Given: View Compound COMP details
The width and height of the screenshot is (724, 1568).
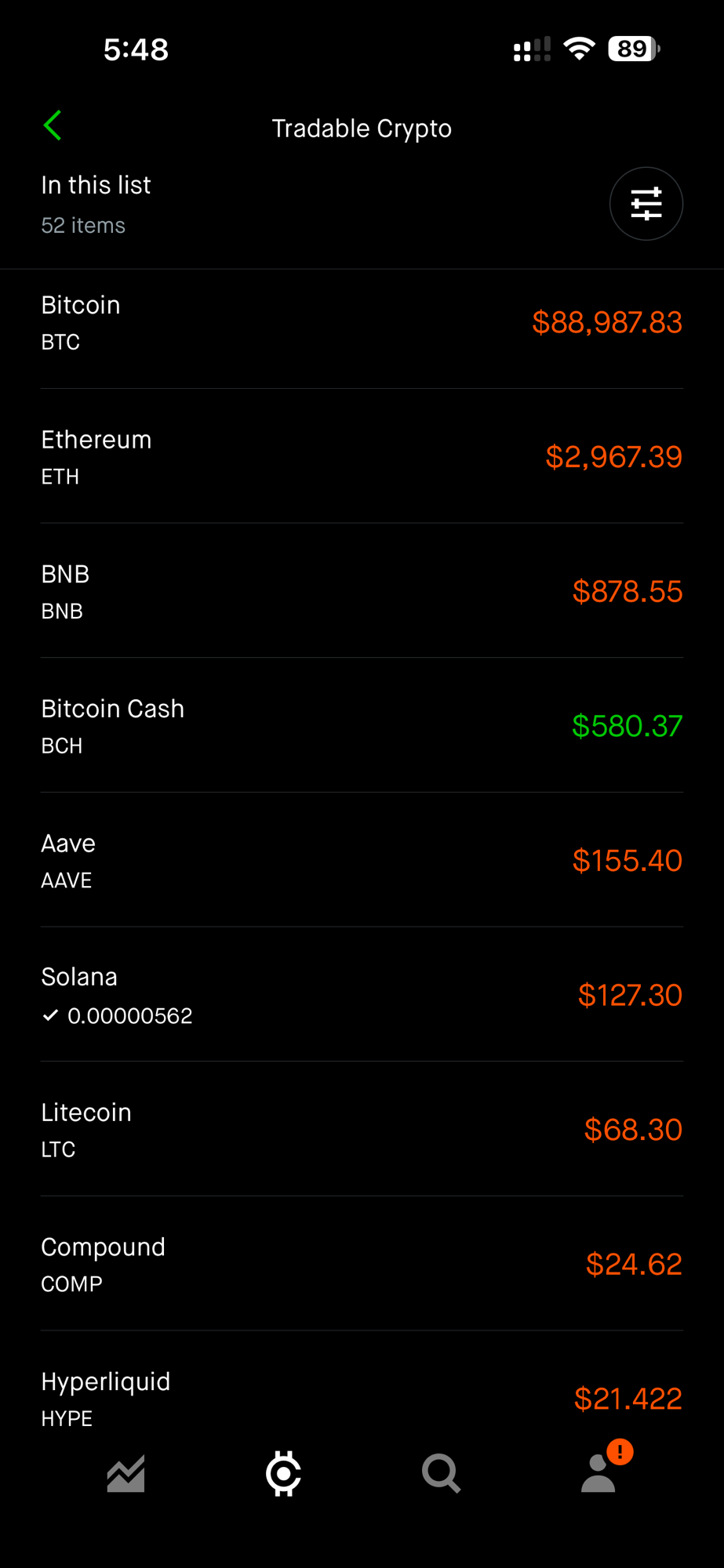Looking at the screenshot, I should click(x=362, y=1264).
